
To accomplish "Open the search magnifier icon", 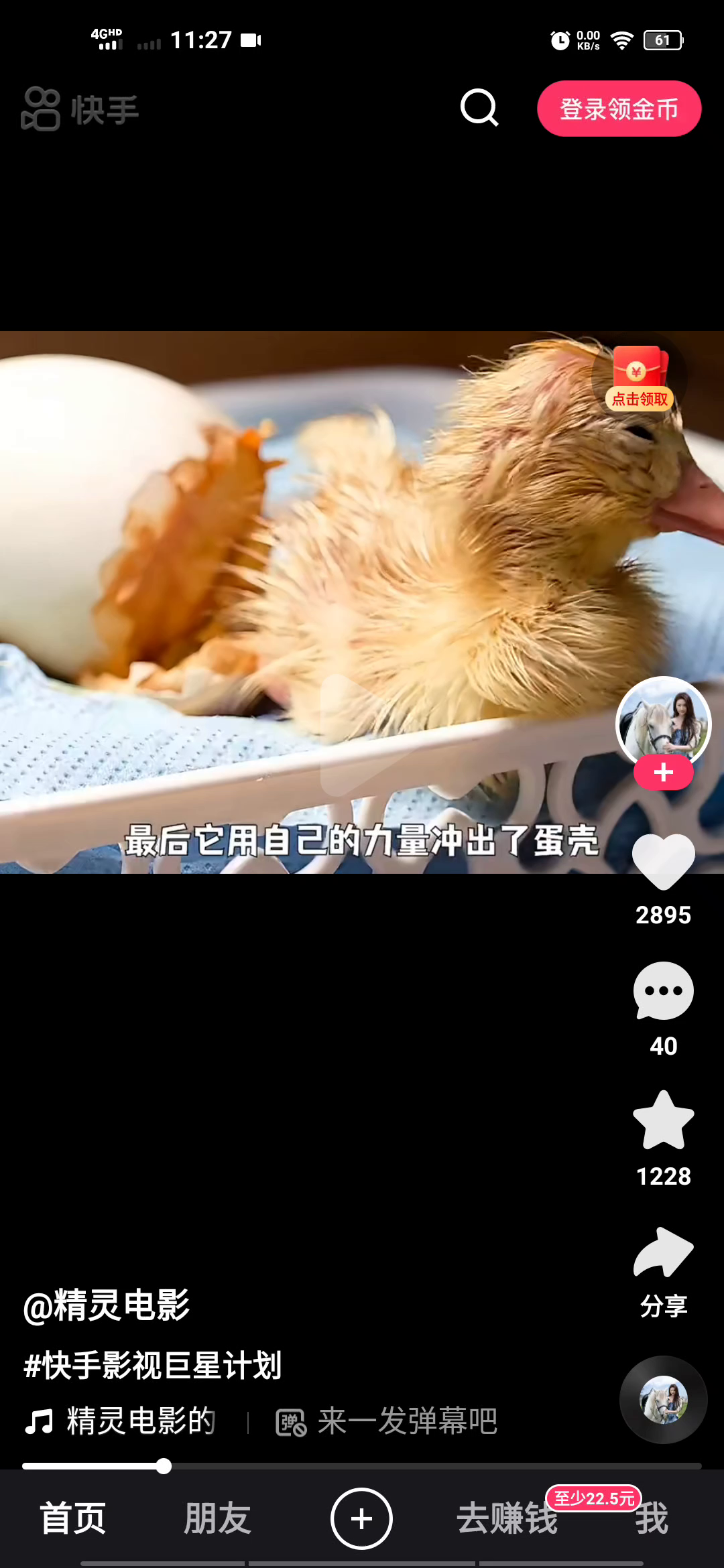I will (x=479, y=108).
